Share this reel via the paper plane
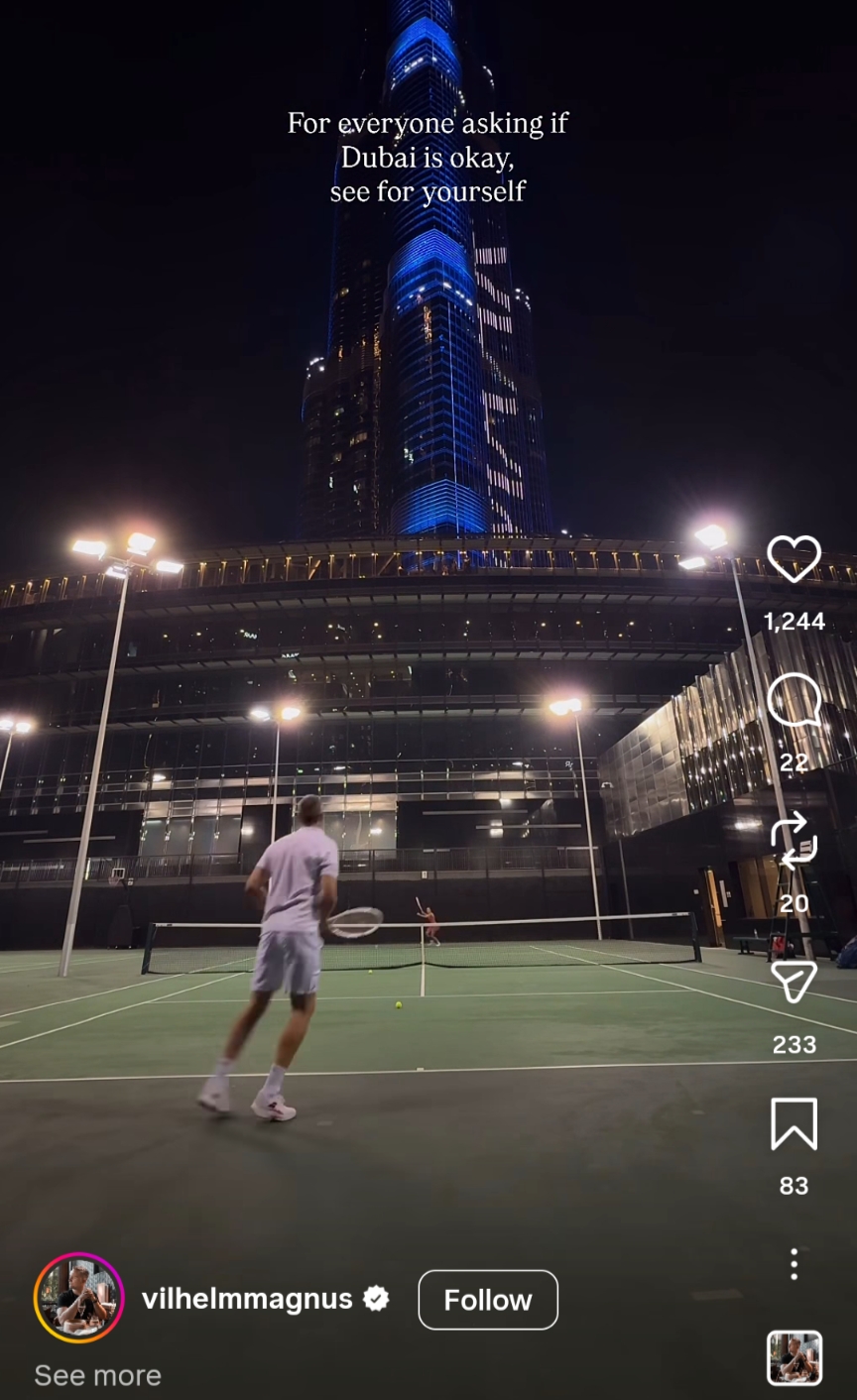This screenshot has height=1400, width=857. 794,983
